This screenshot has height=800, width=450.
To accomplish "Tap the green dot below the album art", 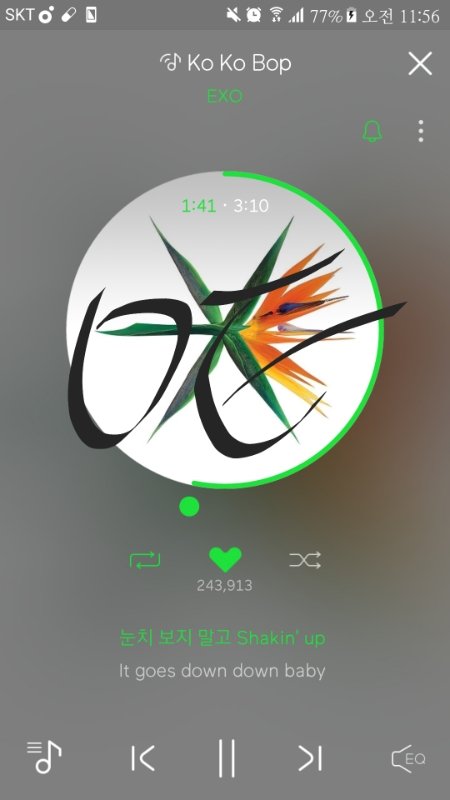I will (189, 507).
